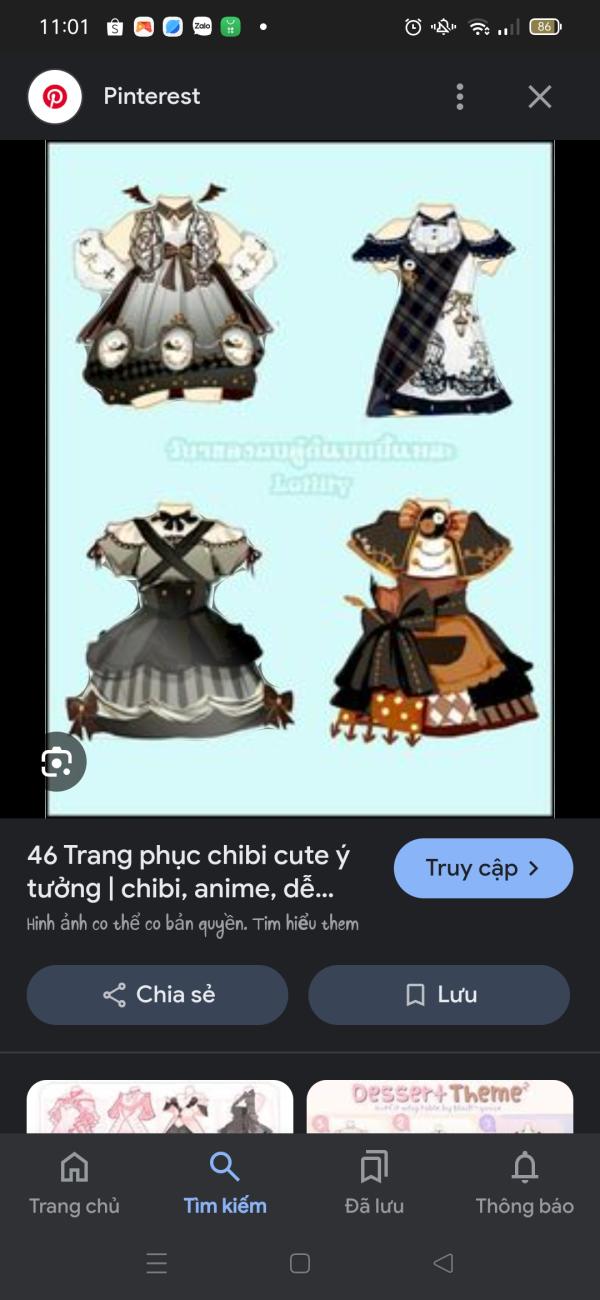Close the Pinterest image viewer
The height and width of the screenshot is (1300, 600).
(539, 97)
